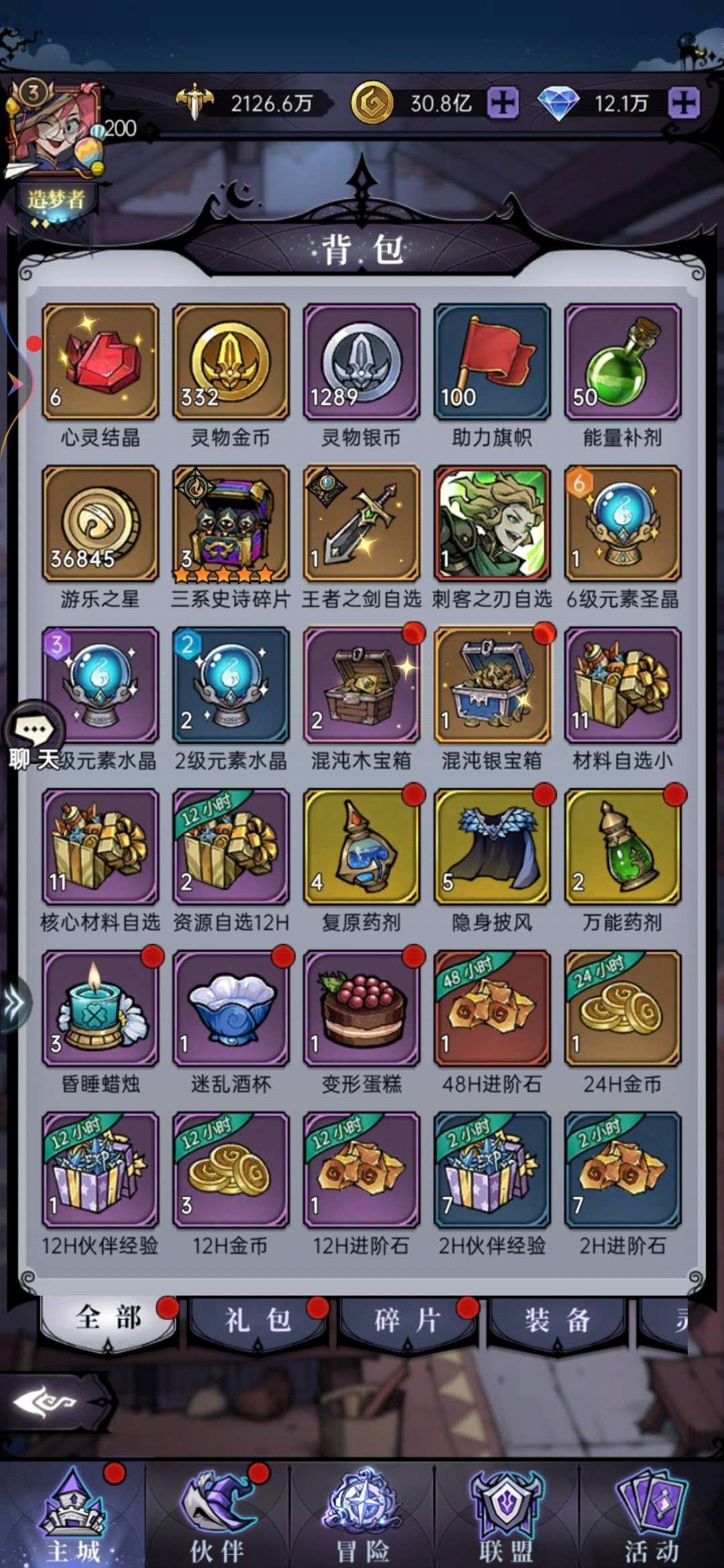Select the 心灵结晶 item
This screenshot has height=1568, width=724.
101,362
